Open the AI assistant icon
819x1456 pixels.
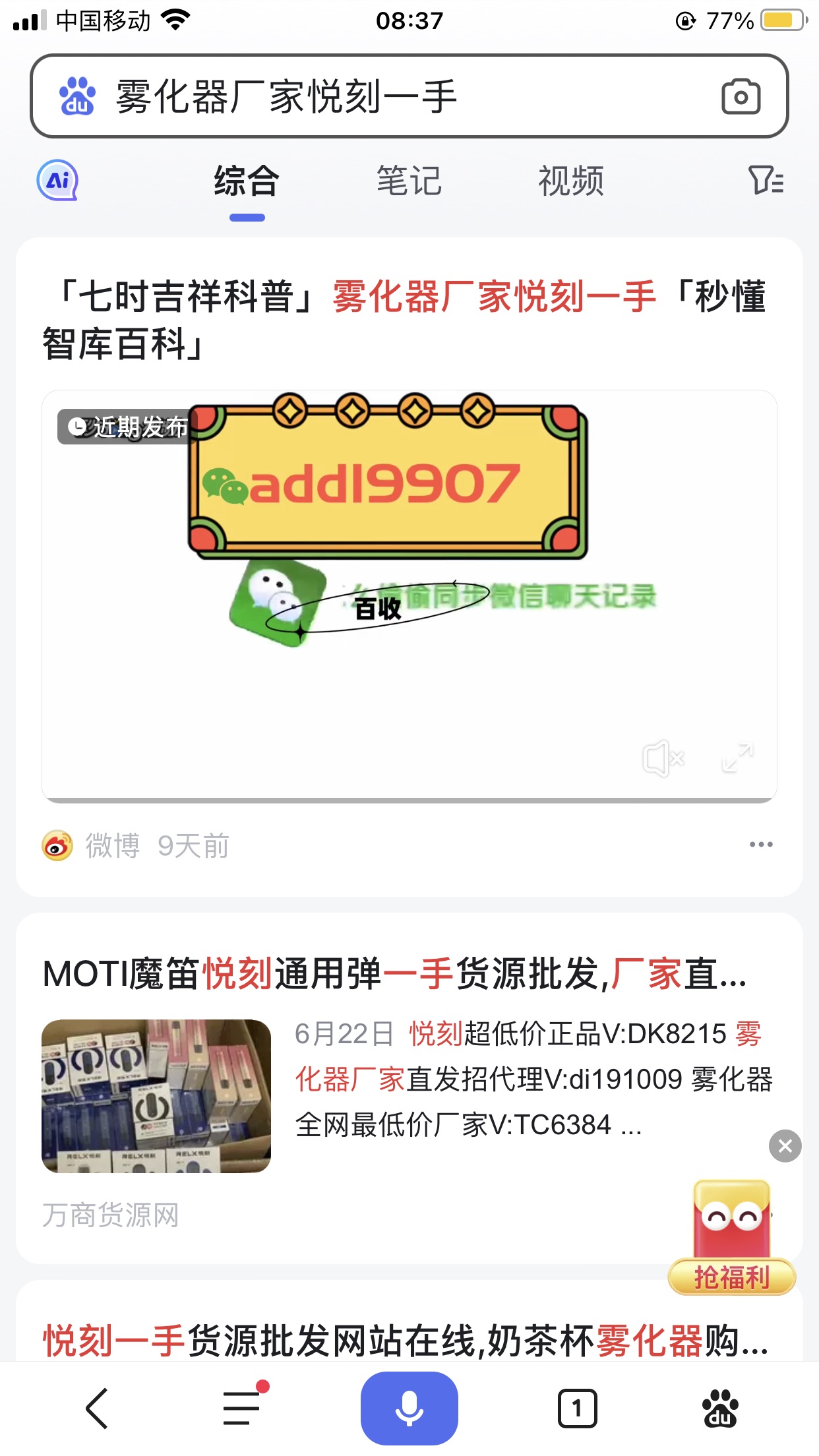coord(57,180)
